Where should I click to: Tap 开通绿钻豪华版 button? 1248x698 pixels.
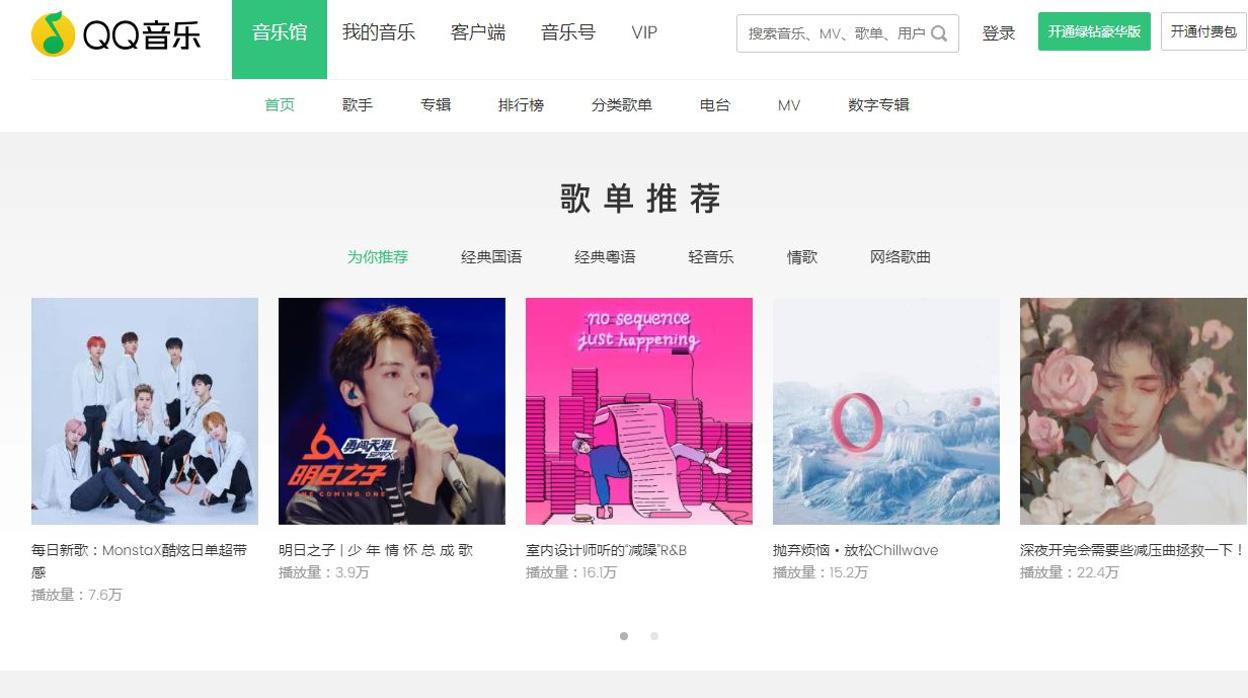click(x=1094, y=32)
